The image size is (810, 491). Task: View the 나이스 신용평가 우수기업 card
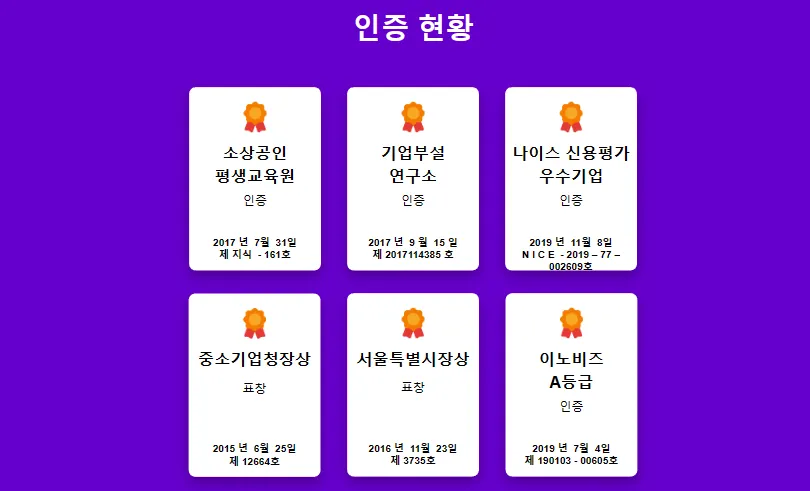pos(571,178)
